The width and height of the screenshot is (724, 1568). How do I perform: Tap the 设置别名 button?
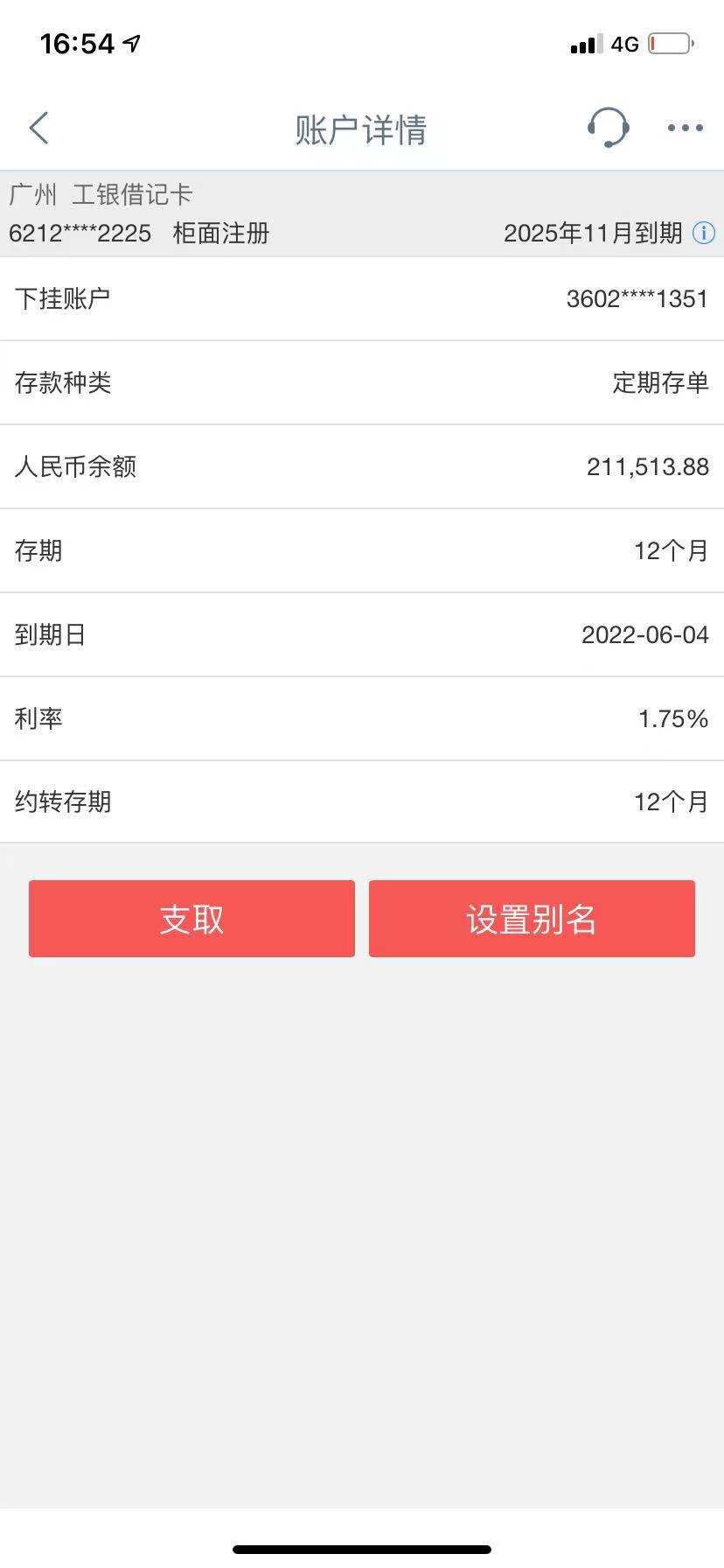[x=532, y=919]
